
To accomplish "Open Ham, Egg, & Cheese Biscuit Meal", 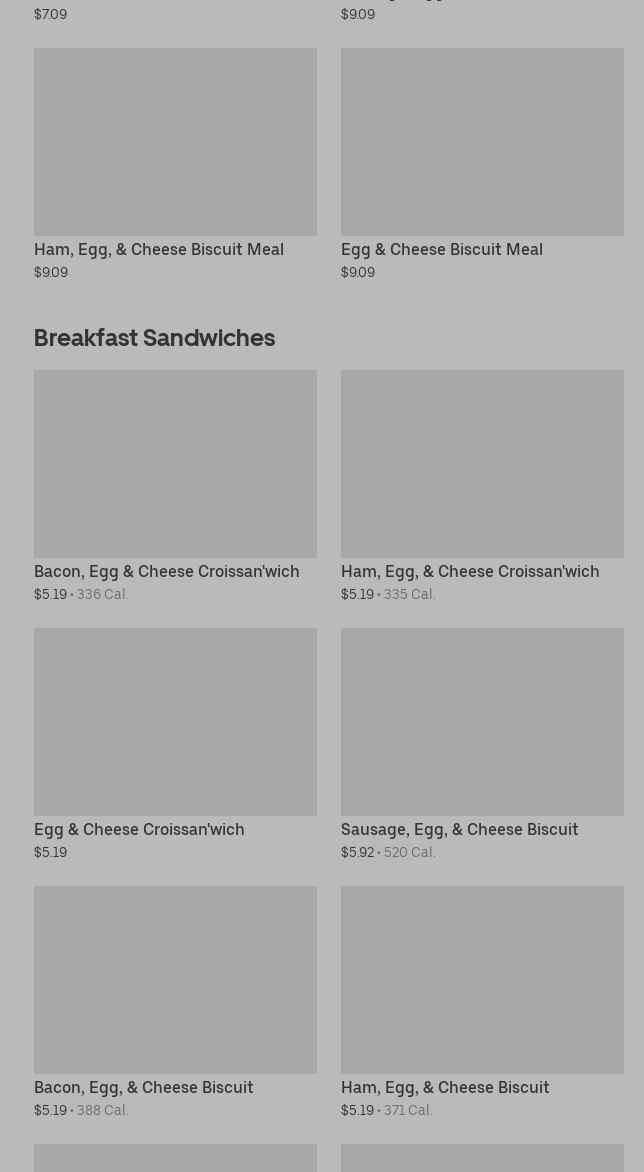I will [175, 164].
